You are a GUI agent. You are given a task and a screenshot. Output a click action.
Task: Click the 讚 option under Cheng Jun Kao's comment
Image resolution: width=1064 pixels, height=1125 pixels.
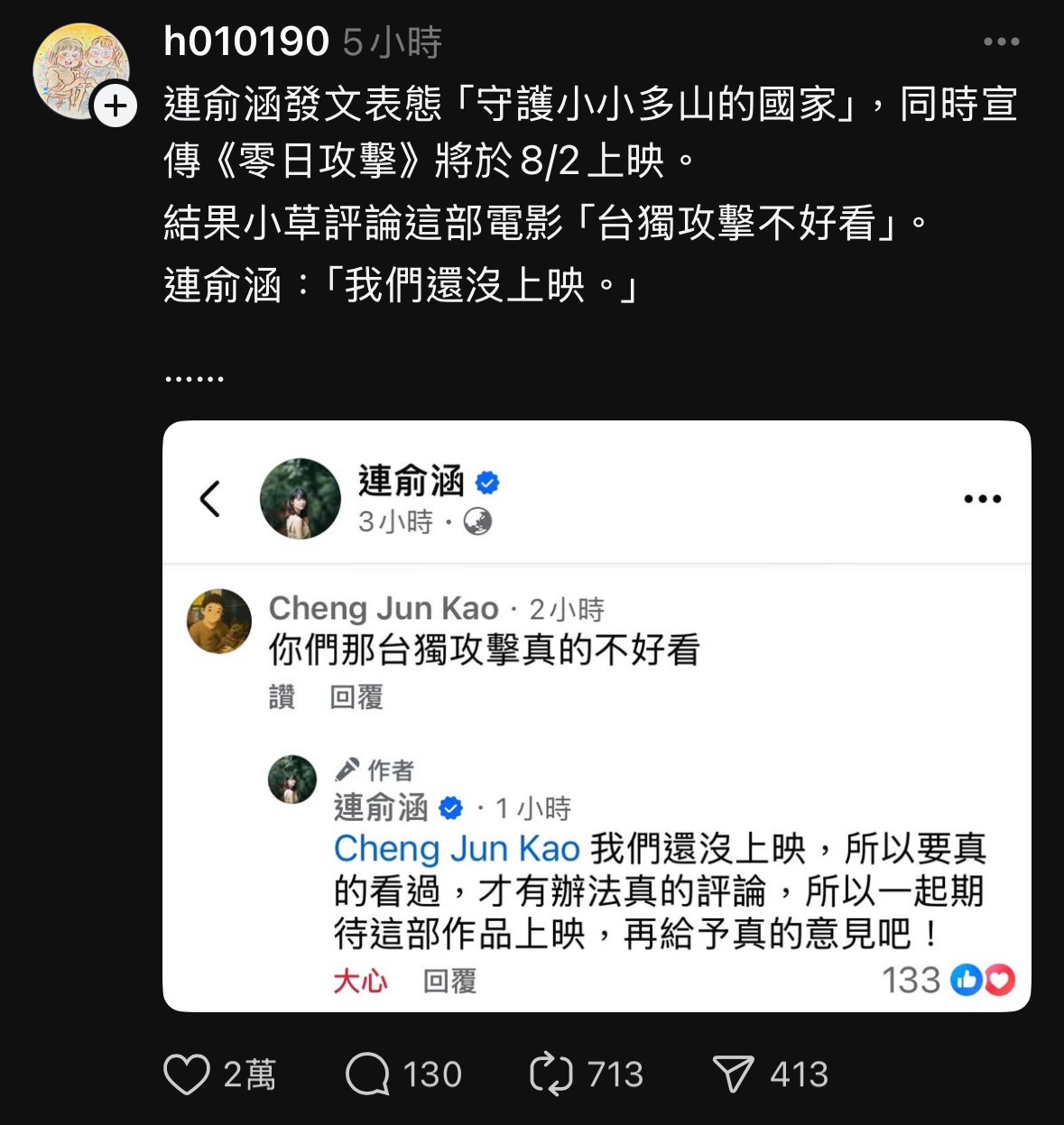click(282, 696)
